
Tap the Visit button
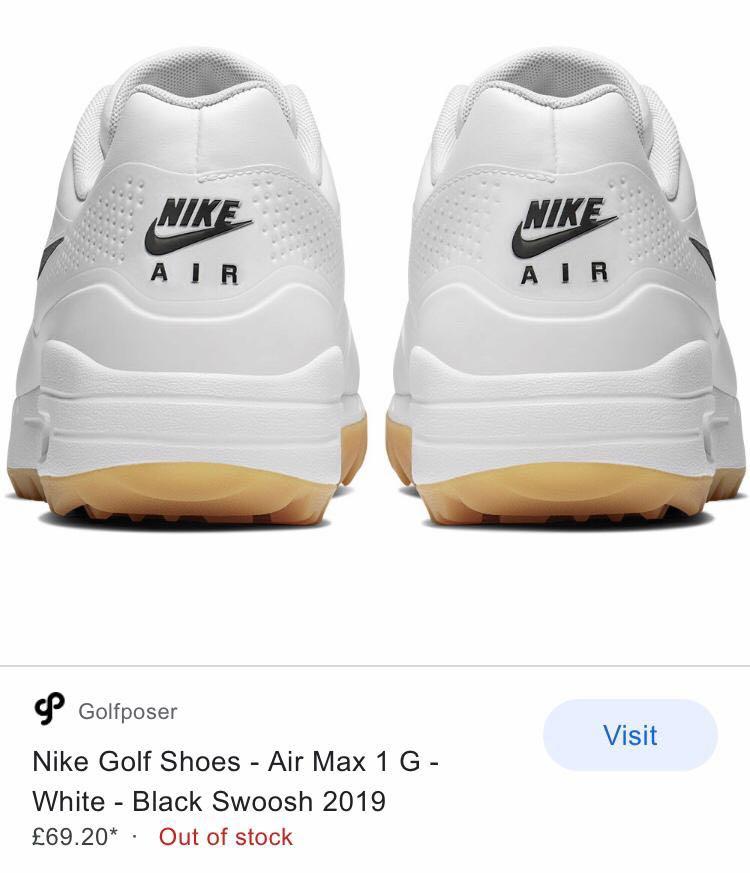630,736
